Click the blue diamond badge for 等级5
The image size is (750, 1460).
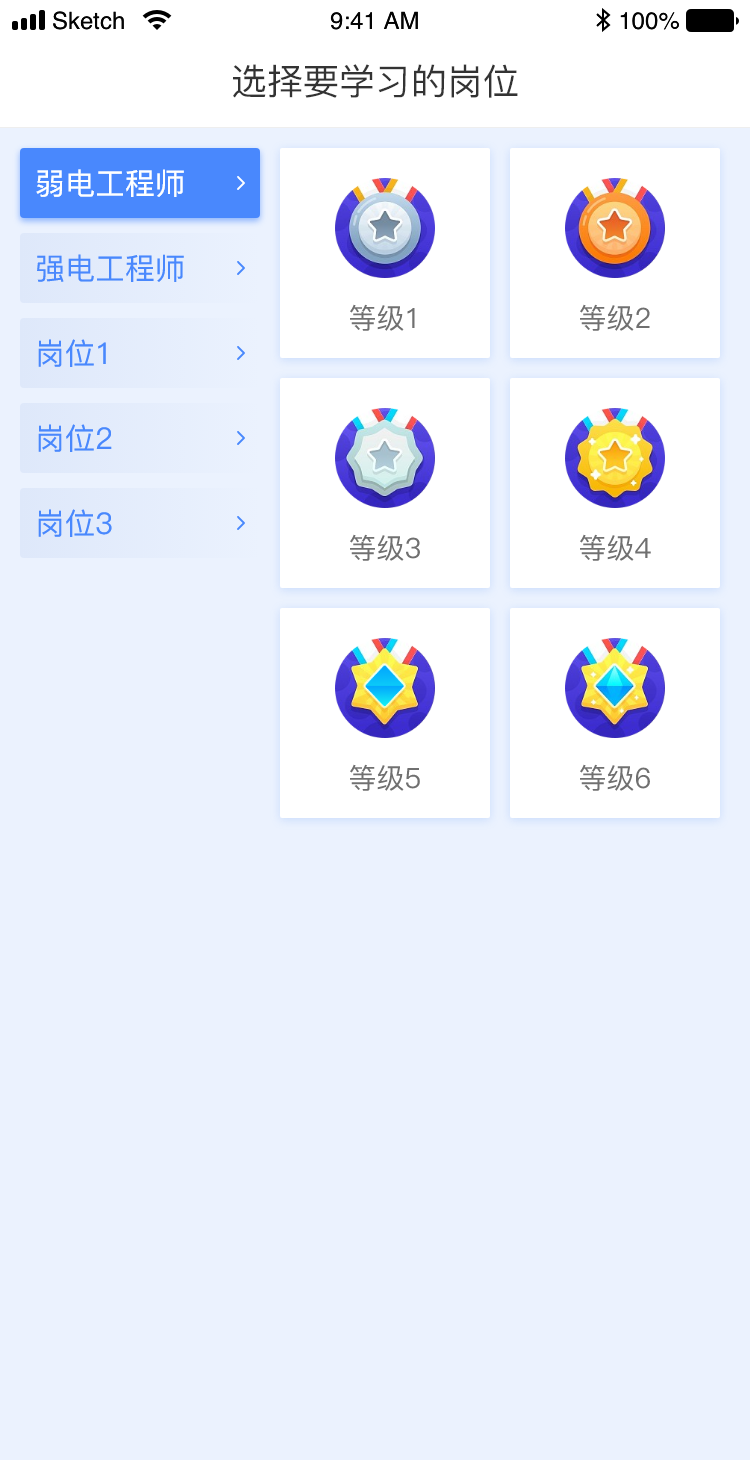[385, 688]
